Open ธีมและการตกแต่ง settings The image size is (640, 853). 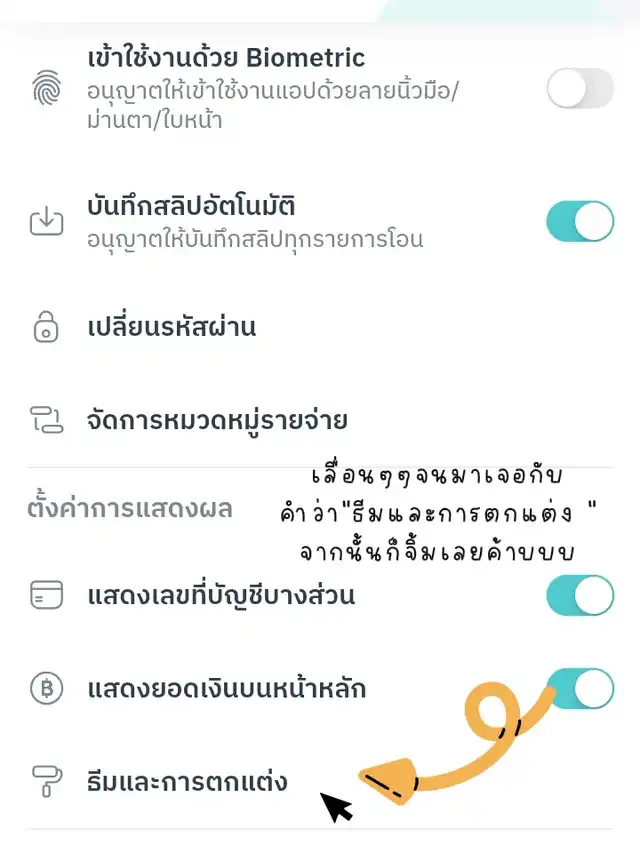(187, 781)
